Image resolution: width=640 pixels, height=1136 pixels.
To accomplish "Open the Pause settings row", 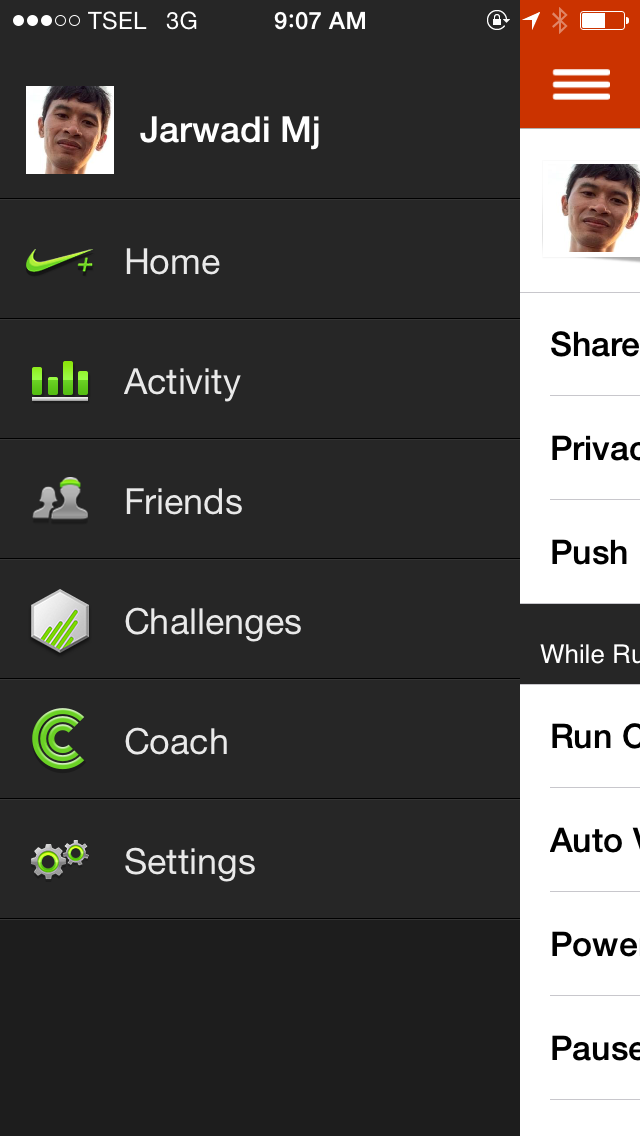I will coord(594,1049).
